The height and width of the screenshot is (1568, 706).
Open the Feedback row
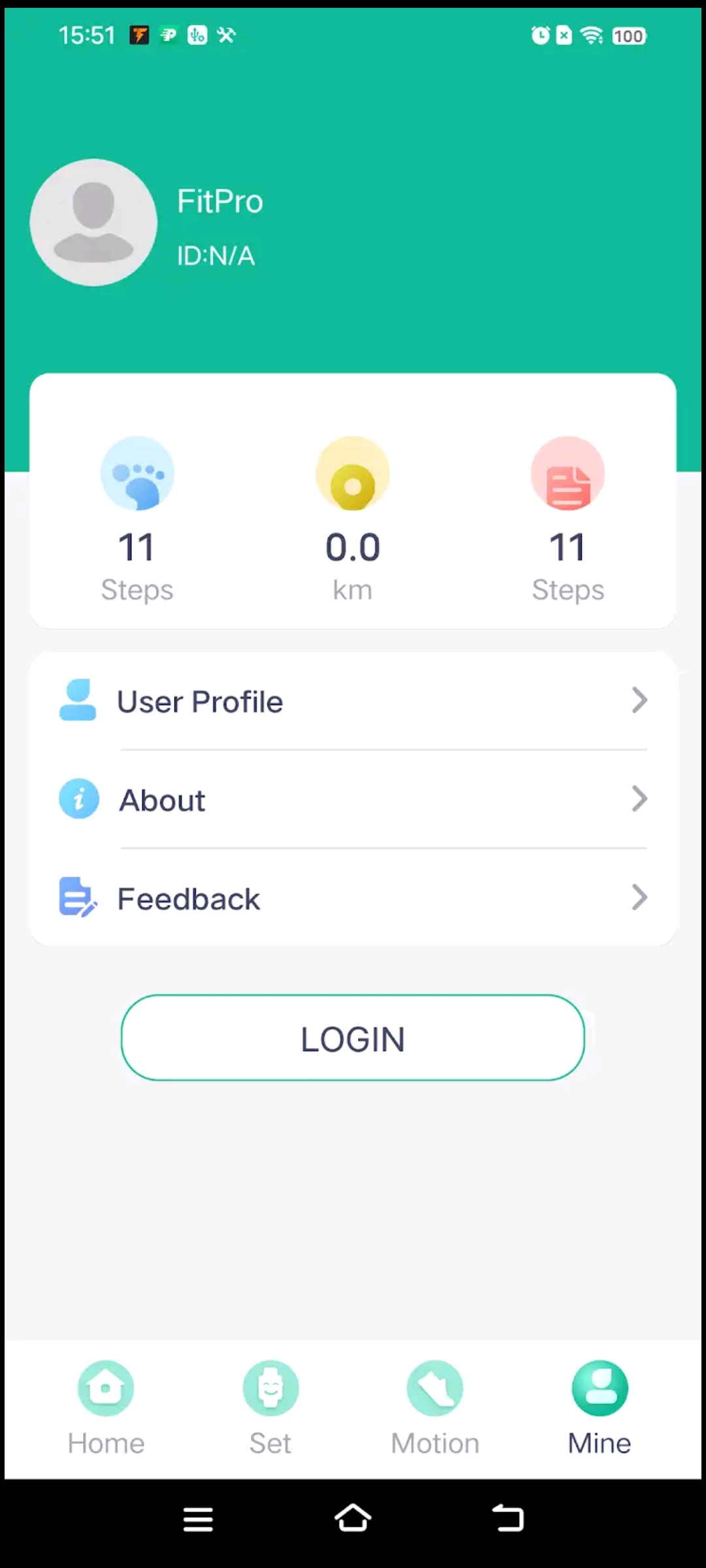[x=353, y=898]
